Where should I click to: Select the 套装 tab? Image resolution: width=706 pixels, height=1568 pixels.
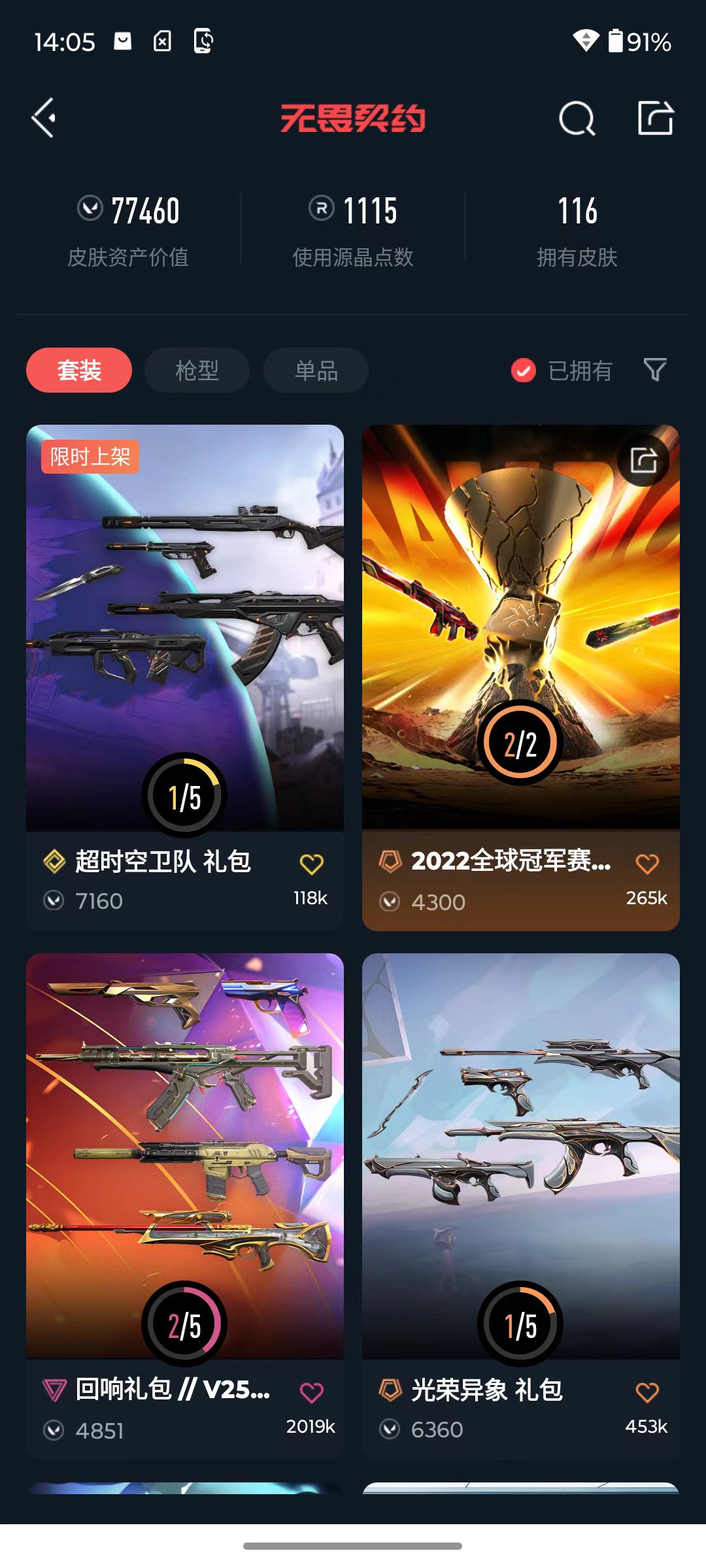pyautogui.click(x=79, y=370)
